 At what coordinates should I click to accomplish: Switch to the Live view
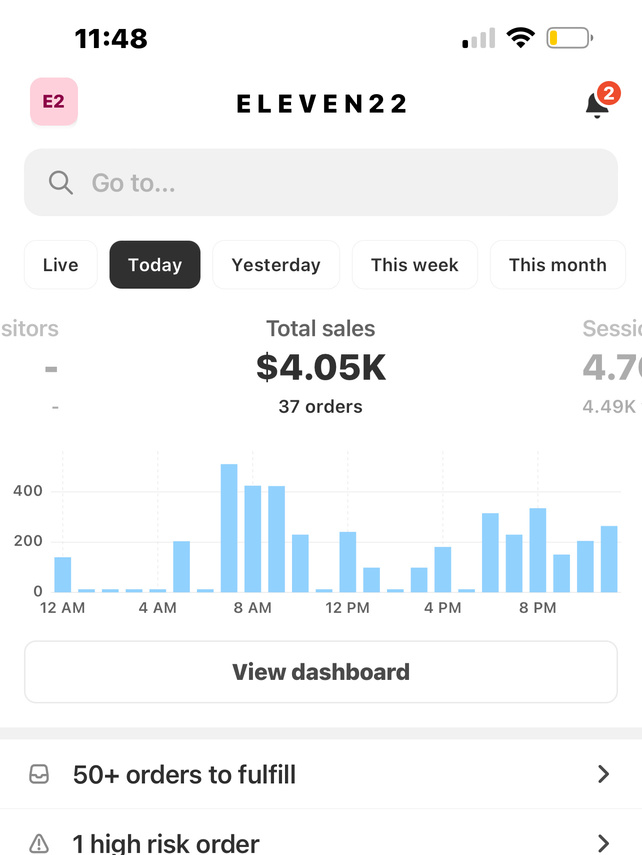point(61,265)
